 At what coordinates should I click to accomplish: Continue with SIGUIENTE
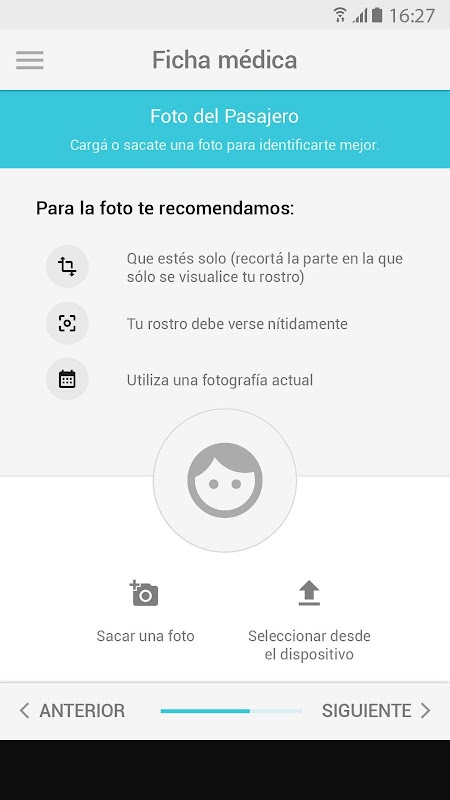(377, 711)
